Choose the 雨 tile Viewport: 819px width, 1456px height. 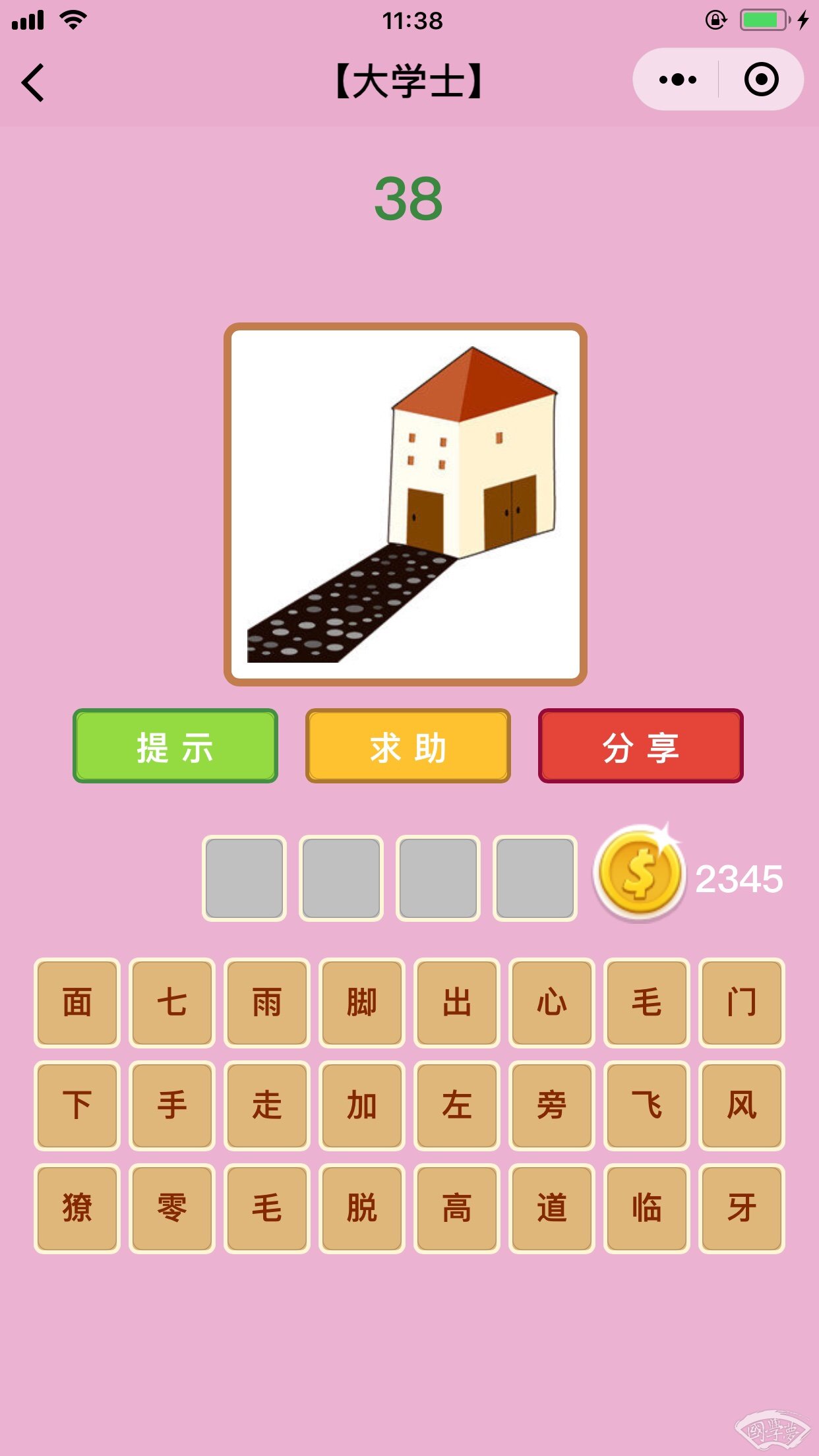[x=267, y=1002]
